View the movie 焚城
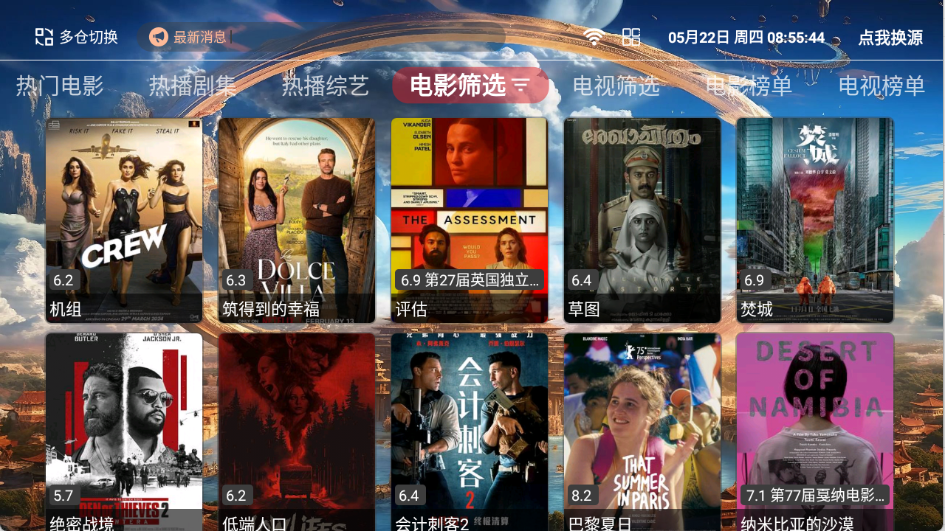This screenshot has height=531, width=945. pyautogui.click(x=815, y=220)
